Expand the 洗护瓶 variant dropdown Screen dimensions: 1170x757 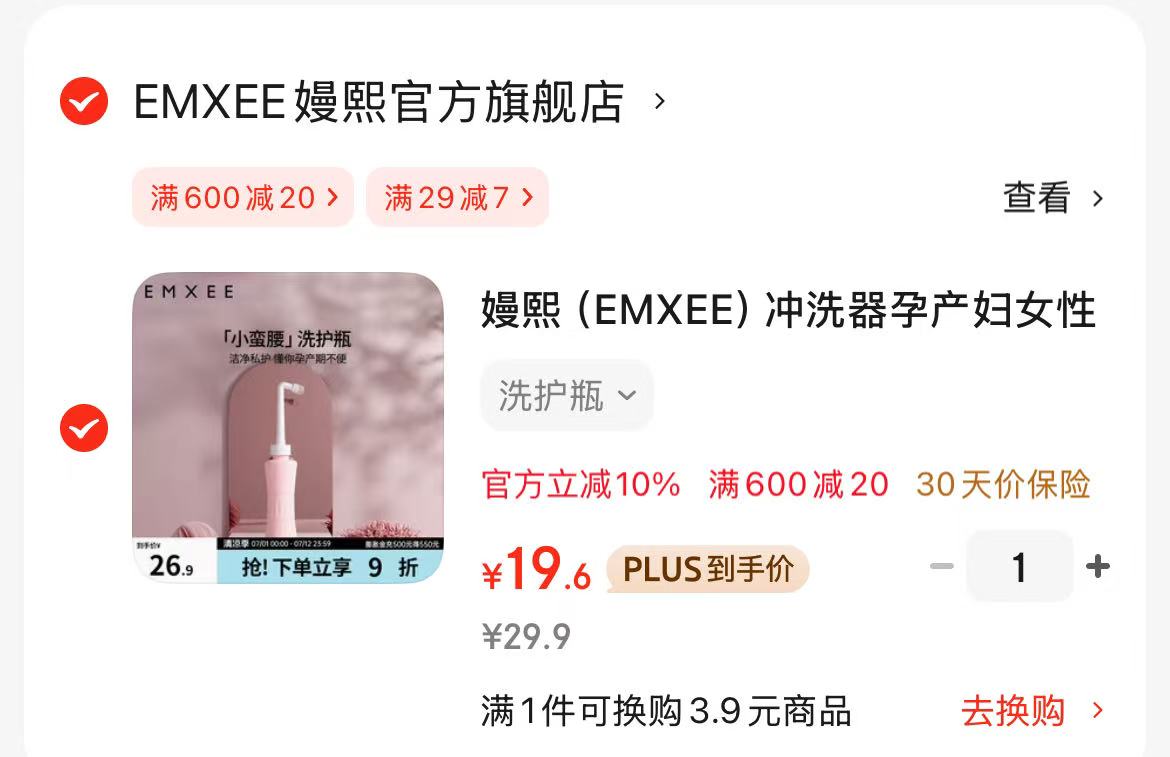tap(567, 396)
